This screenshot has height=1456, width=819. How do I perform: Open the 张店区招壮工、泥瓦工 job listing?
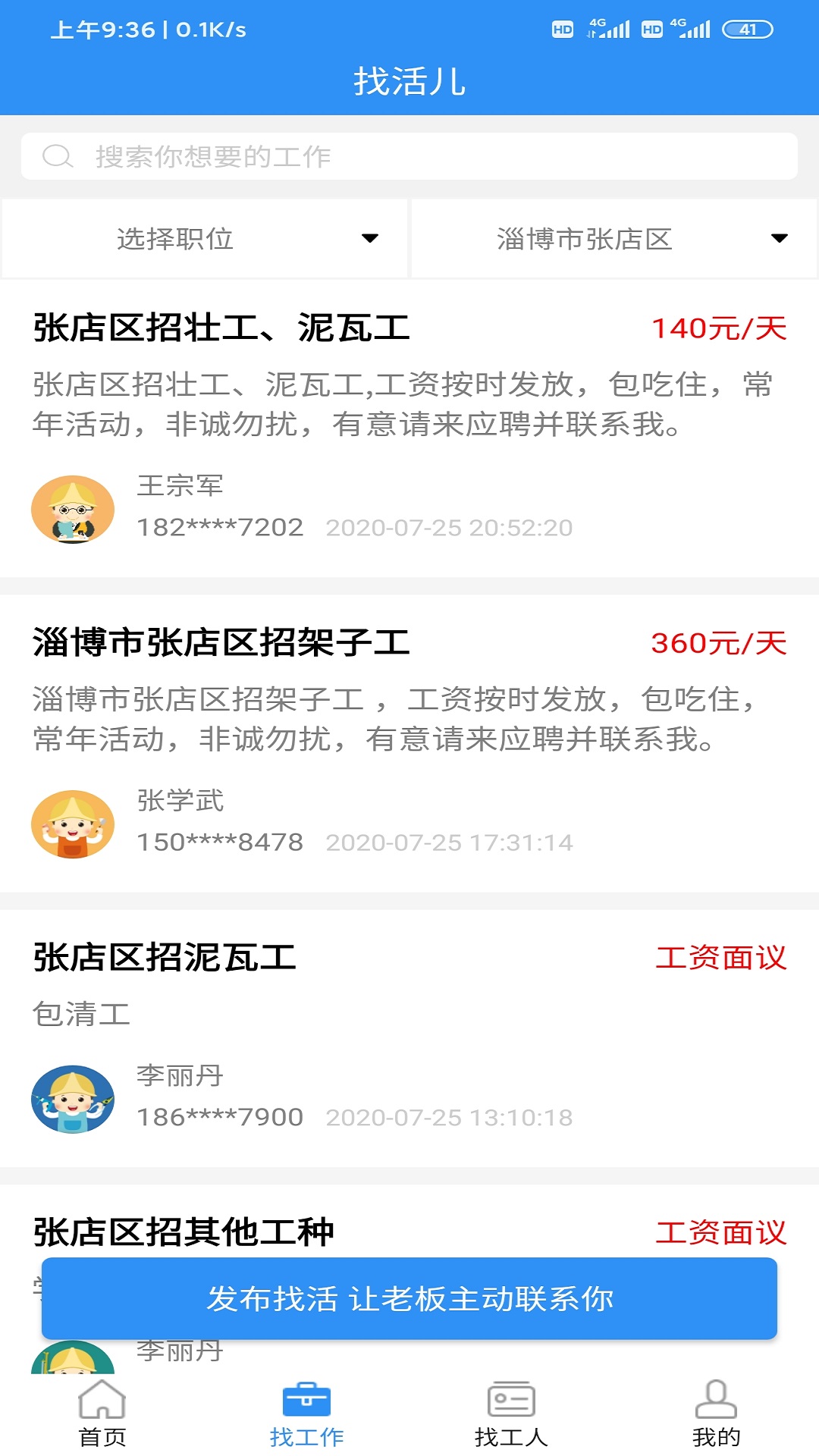221,329
